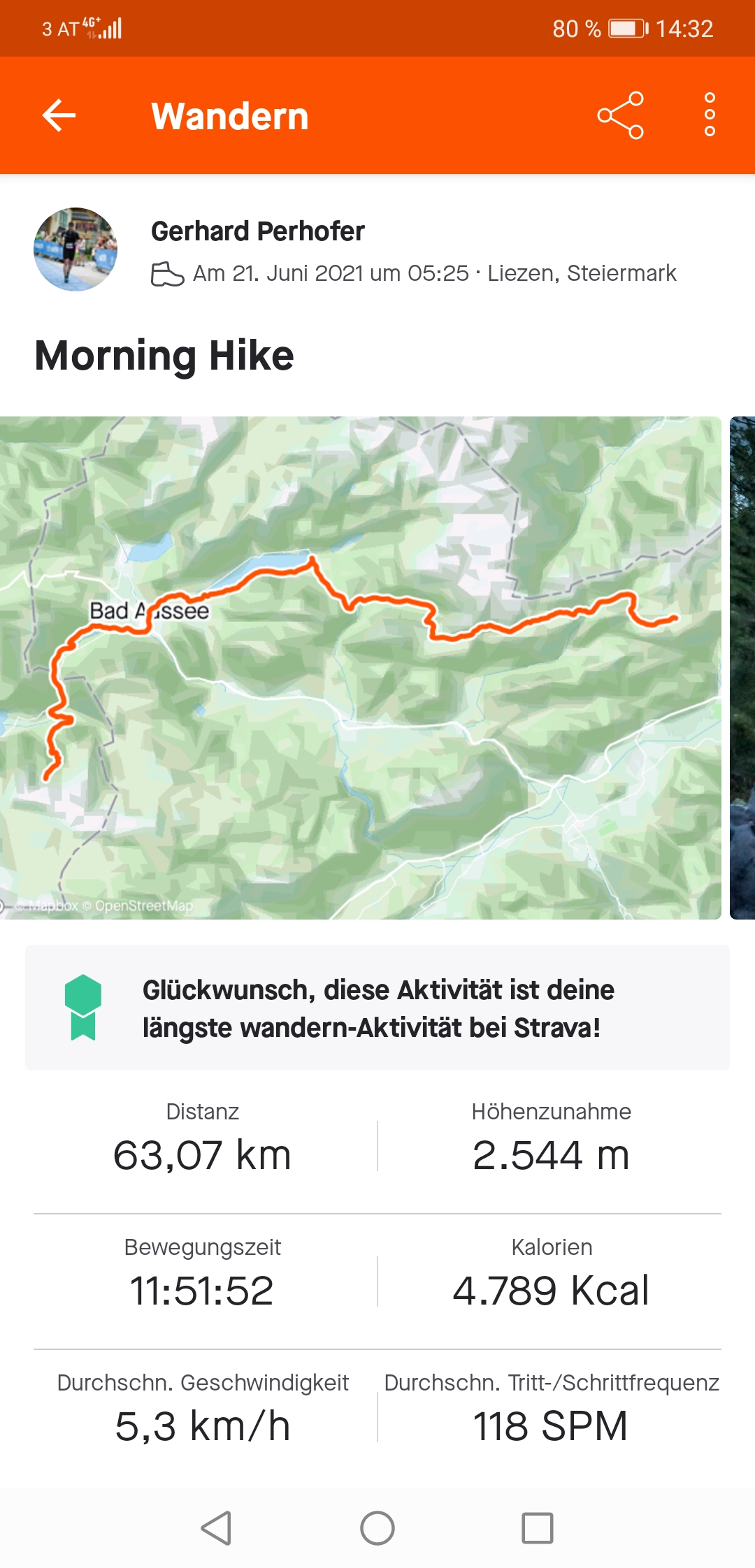Go back using the top arrow
The image size is (755, 1568).
pyautogui.click(x=59, y=115)
